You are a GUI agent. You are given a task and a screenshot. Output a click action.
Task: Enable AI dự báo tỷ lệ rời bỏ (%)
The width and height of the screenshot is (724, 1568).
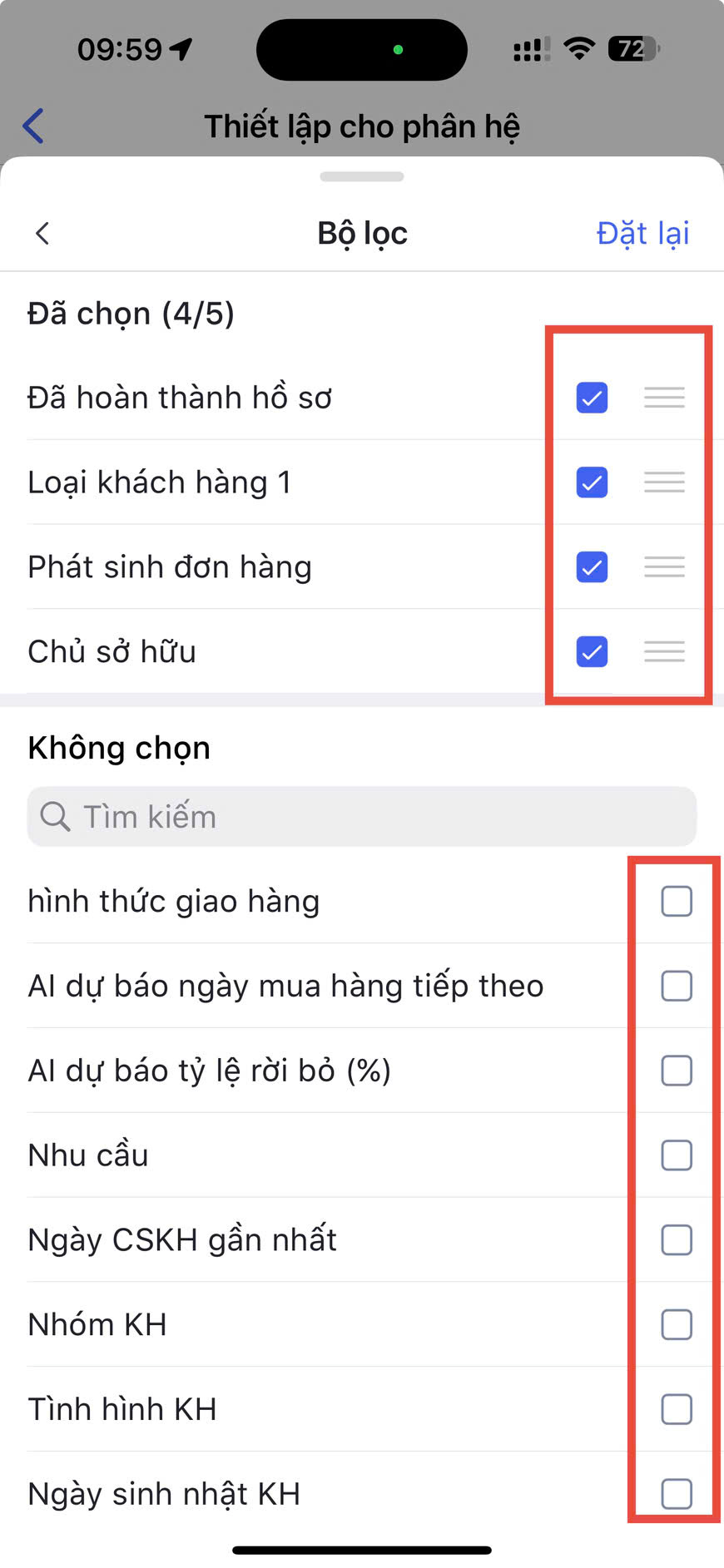click(676, 1071)
